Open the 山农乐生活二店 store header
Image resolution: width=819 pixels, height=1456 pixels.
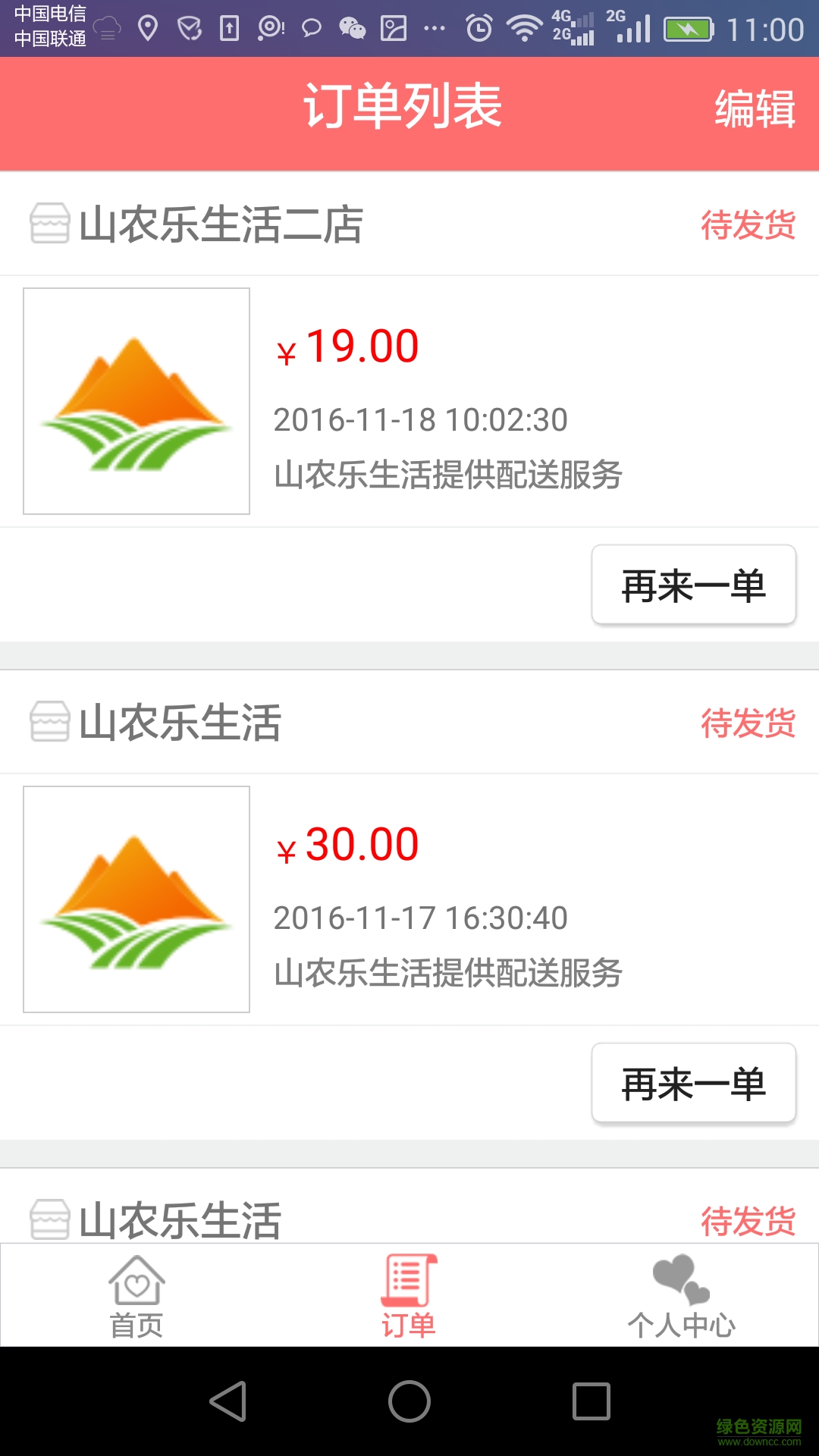point(220,224)
